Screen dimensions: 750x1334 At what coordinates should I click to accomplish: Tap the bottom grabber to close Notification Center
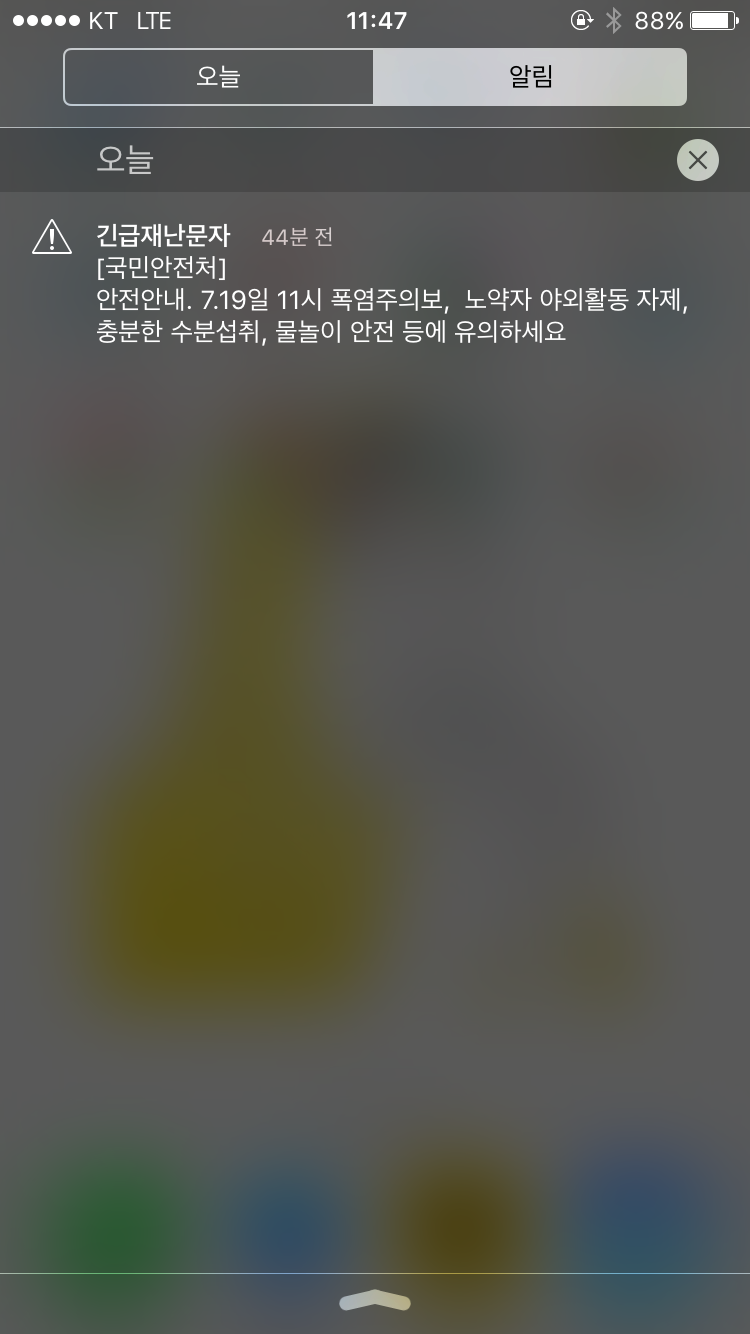coord(375,1300)
